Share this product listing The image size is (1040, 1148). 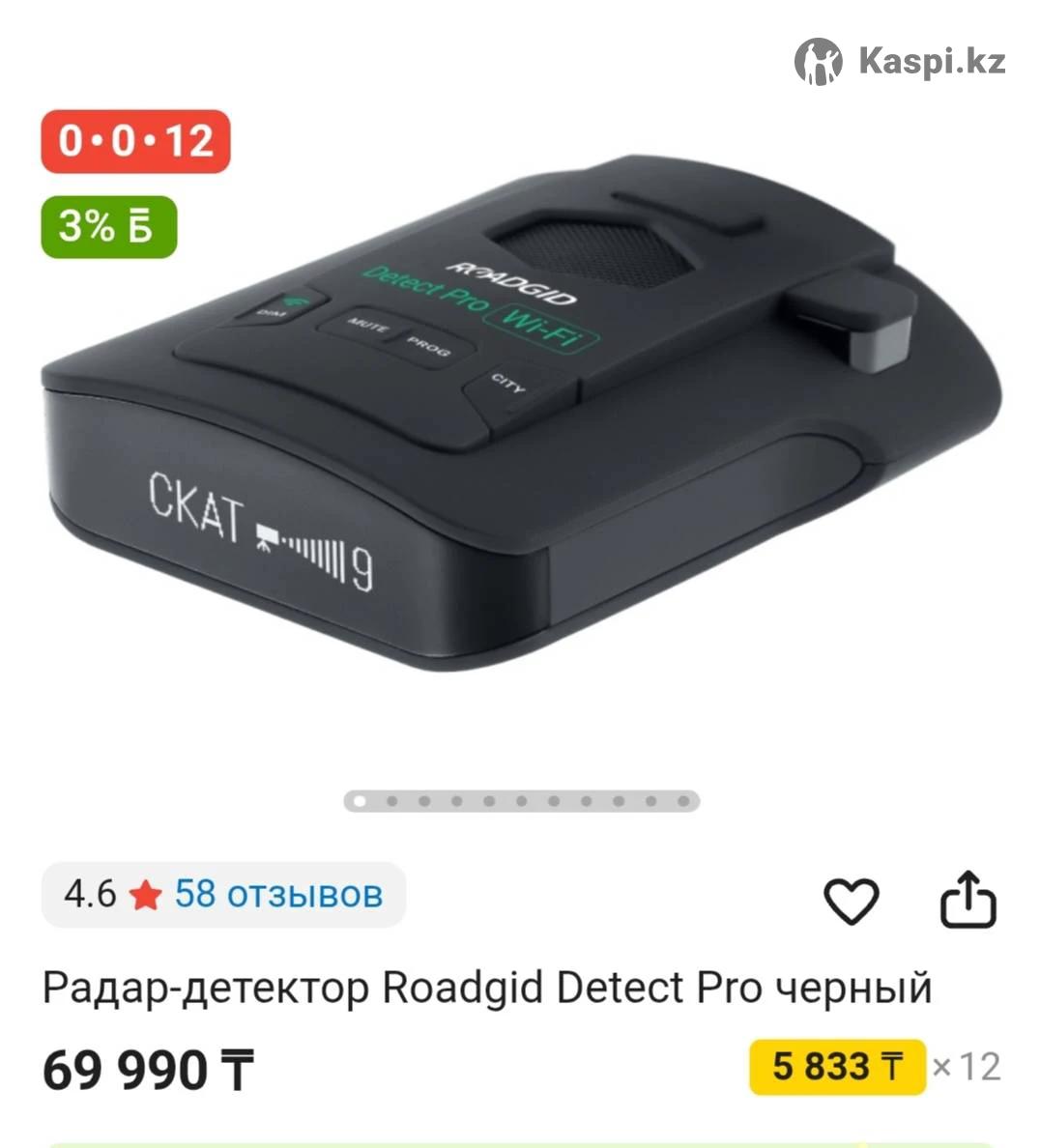[968, 901]
